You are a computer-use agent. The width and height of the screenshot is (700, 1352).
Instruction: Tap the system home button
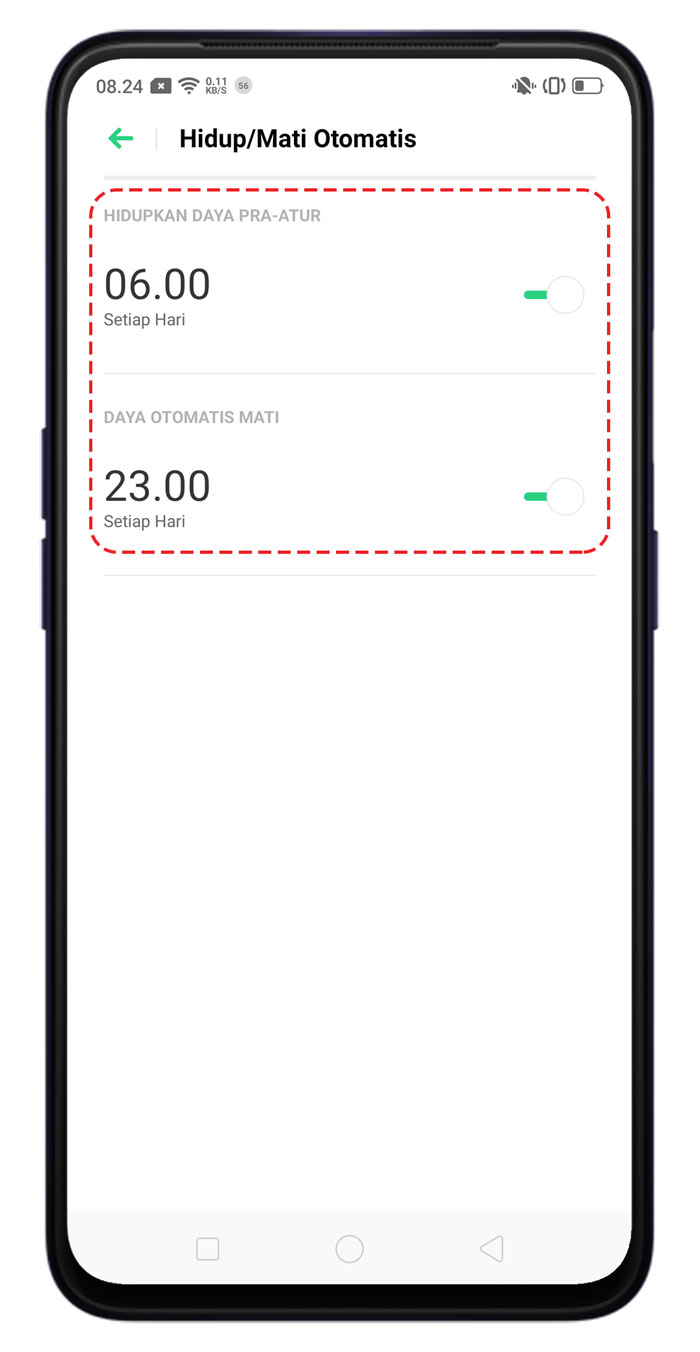tap(349, 1248)
